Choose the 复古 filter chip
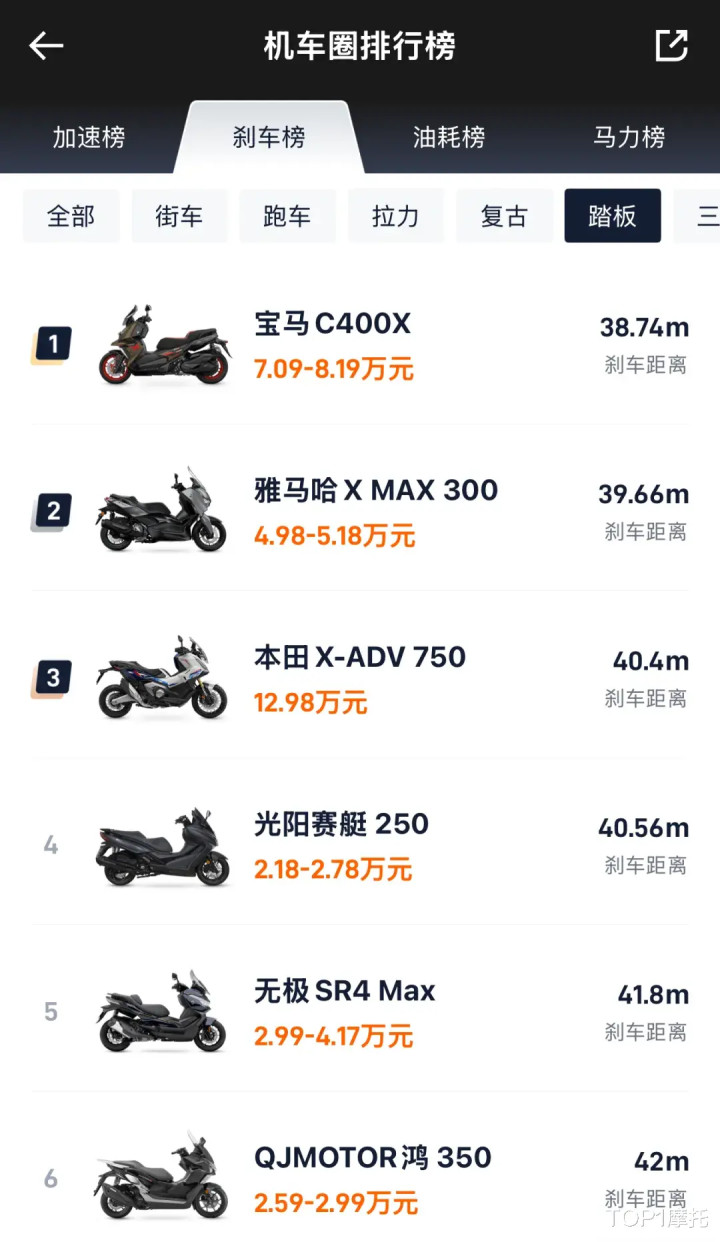This screenshot has width=720, height=1242. pos(503,216)
